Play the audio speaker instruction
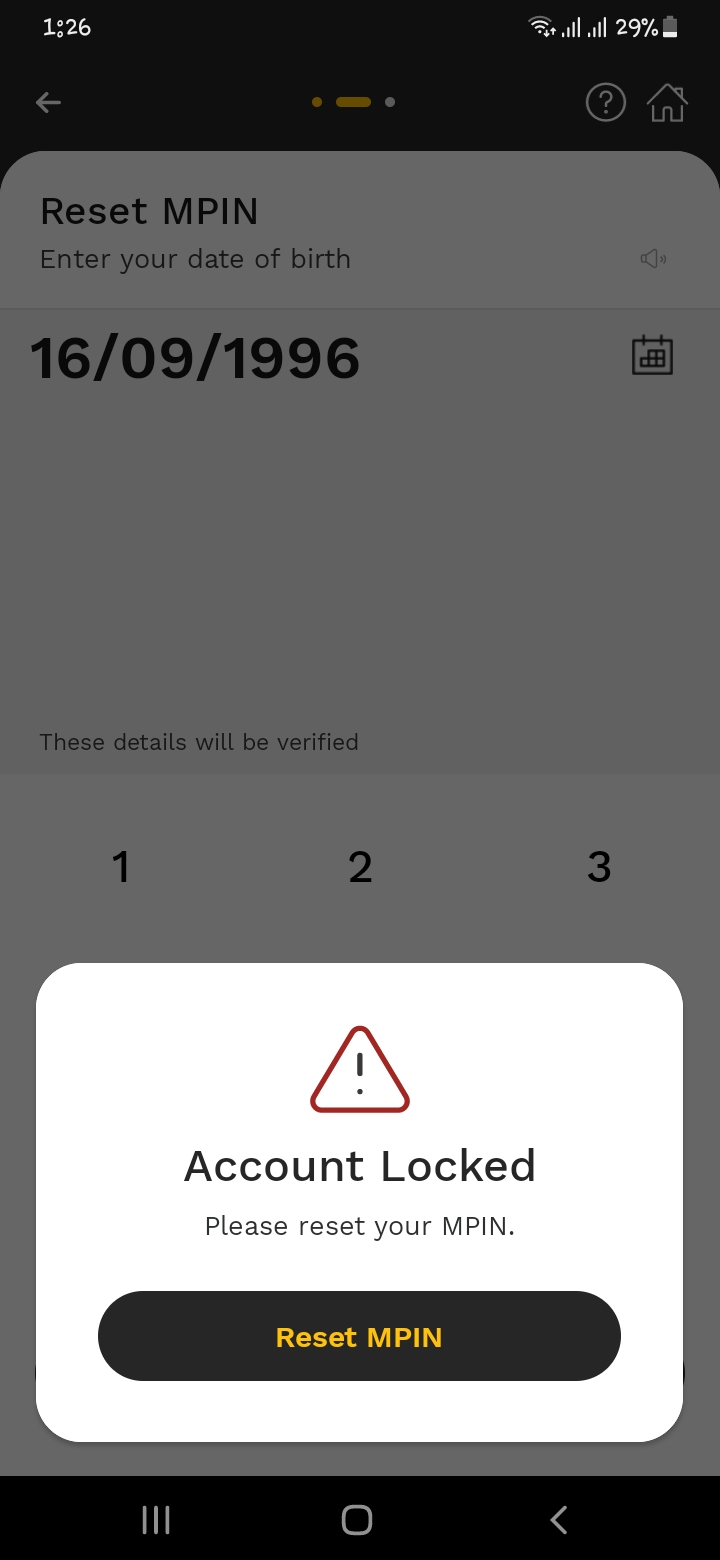720x1560 pixels. [x=653, y=259]
